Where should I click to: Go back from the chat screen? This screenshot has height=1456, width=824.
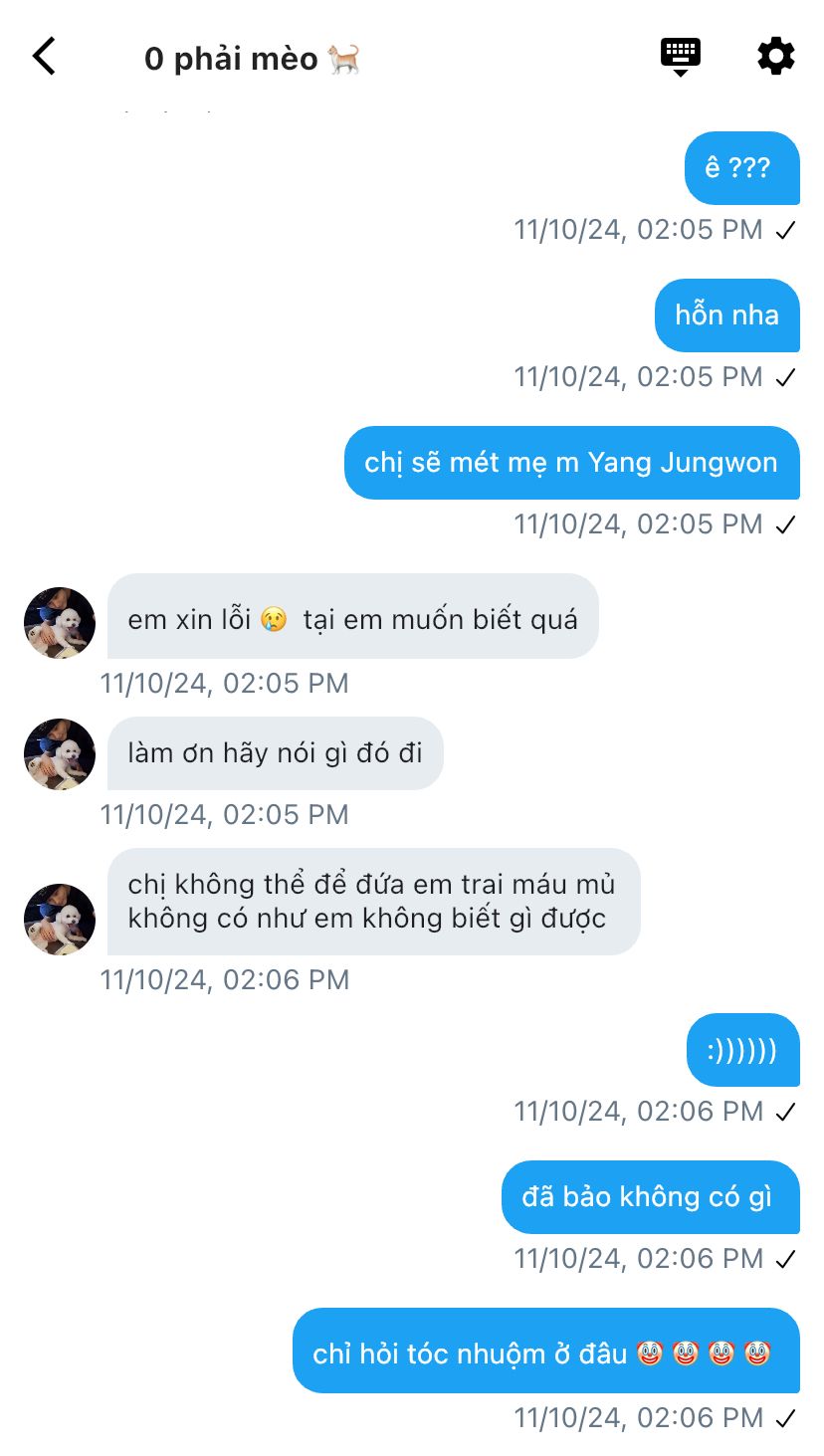(45, 57)
